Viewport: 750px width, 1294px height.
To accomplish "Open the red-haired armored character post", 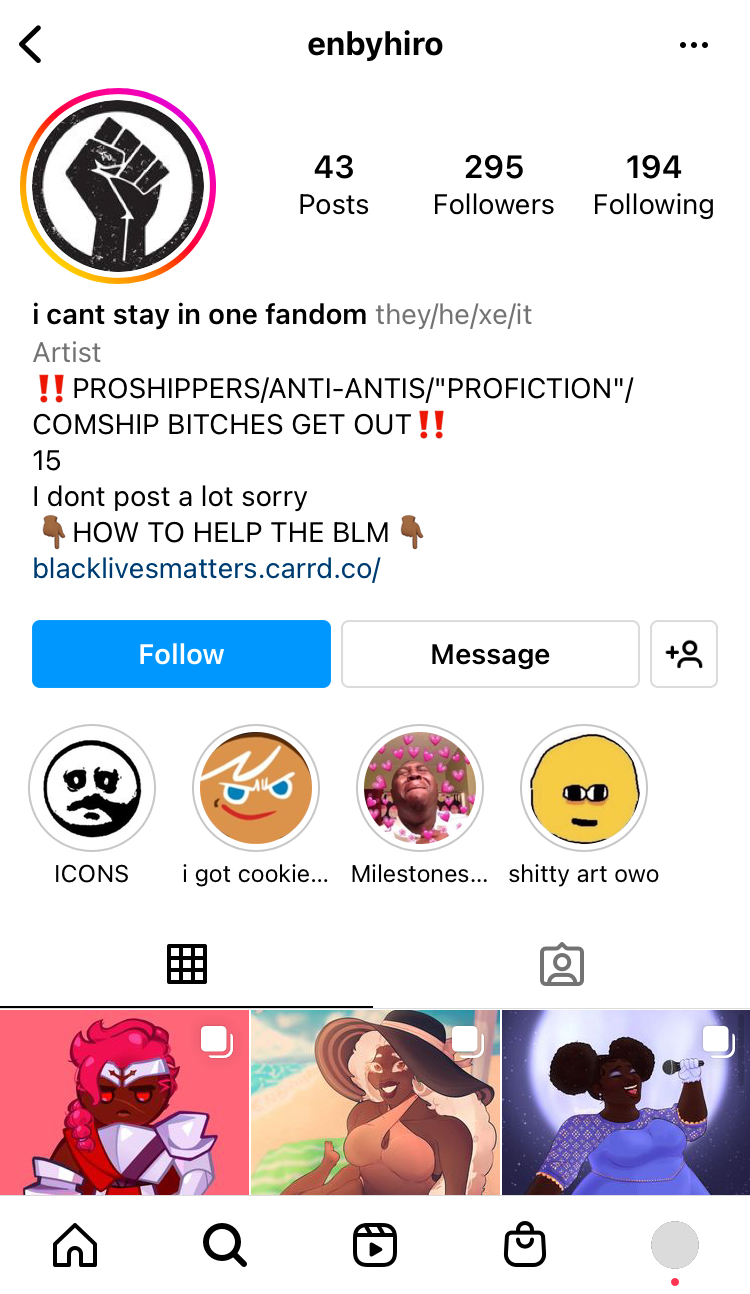I will [x=124, y=1102].
